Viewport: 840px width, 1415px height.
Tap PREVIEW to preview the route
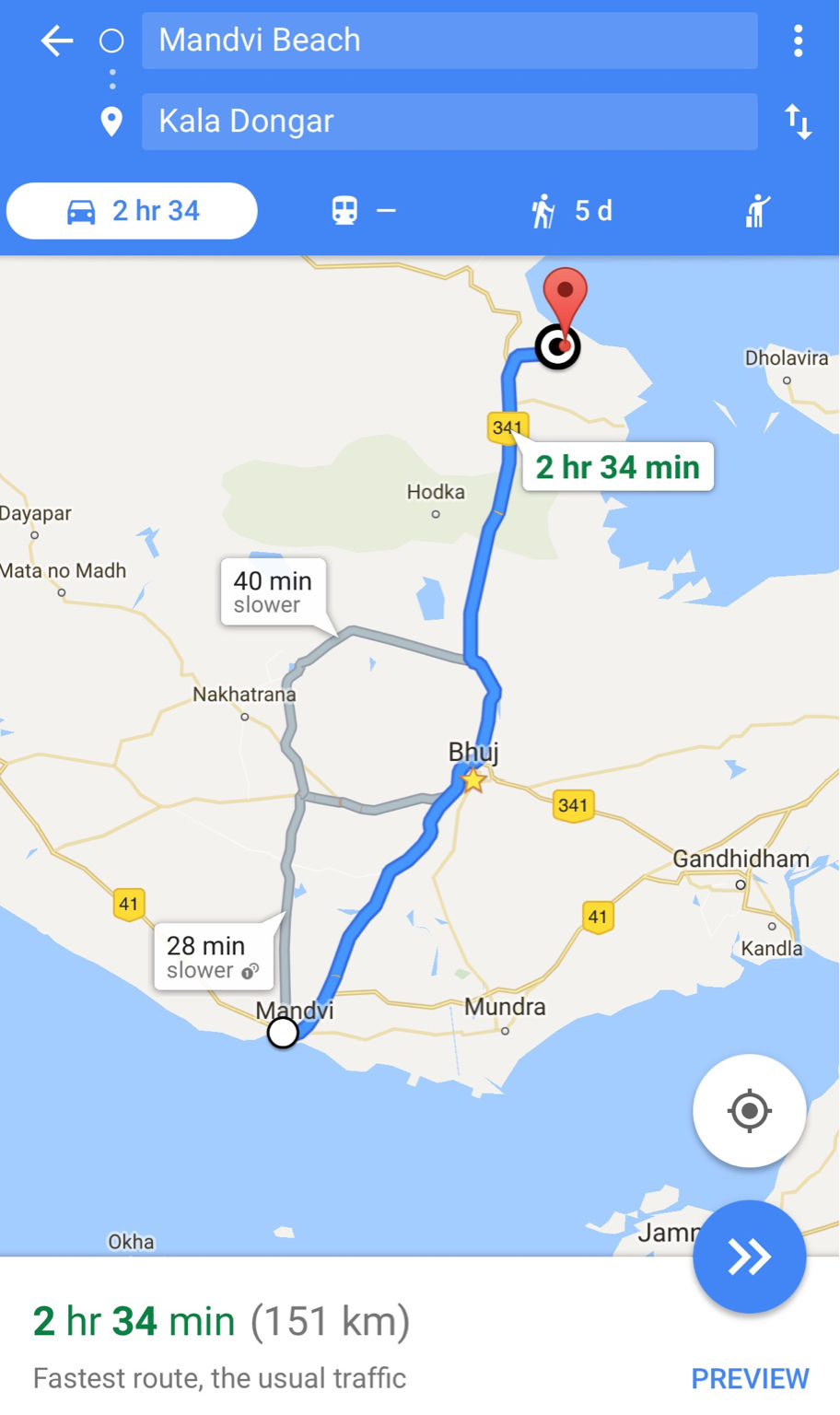click(750, 1378)
